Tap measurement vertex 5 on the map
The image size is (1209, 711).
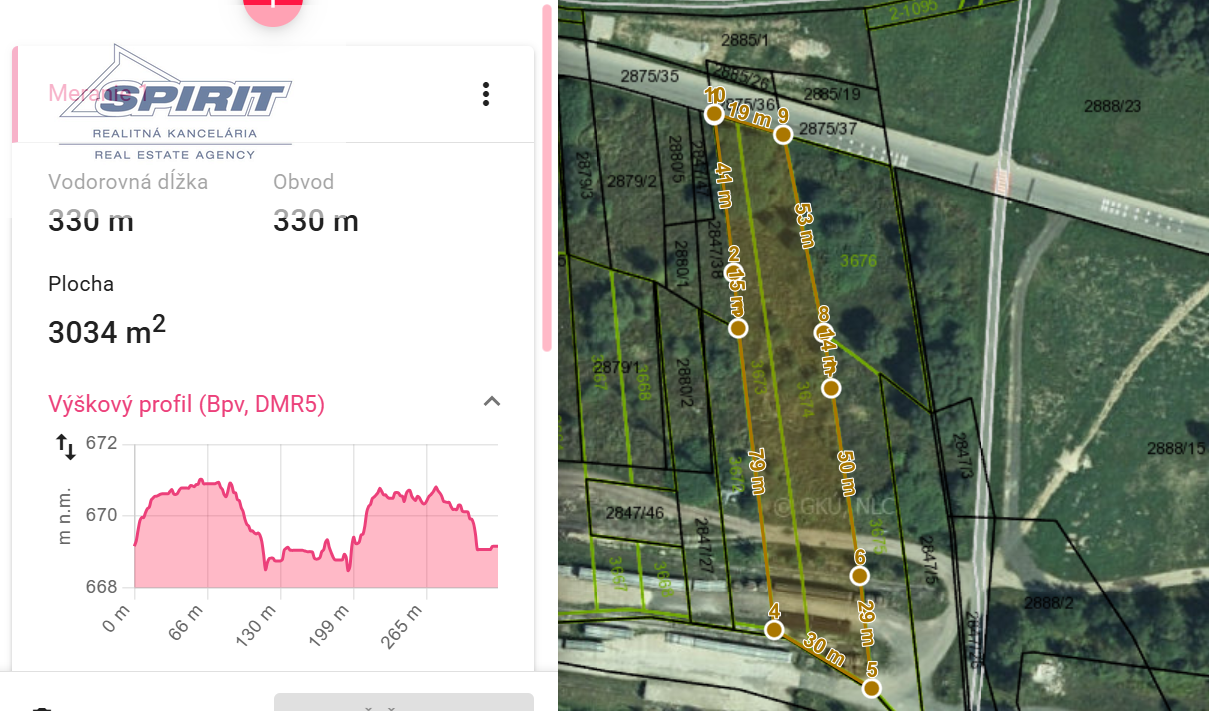(871, 688)
